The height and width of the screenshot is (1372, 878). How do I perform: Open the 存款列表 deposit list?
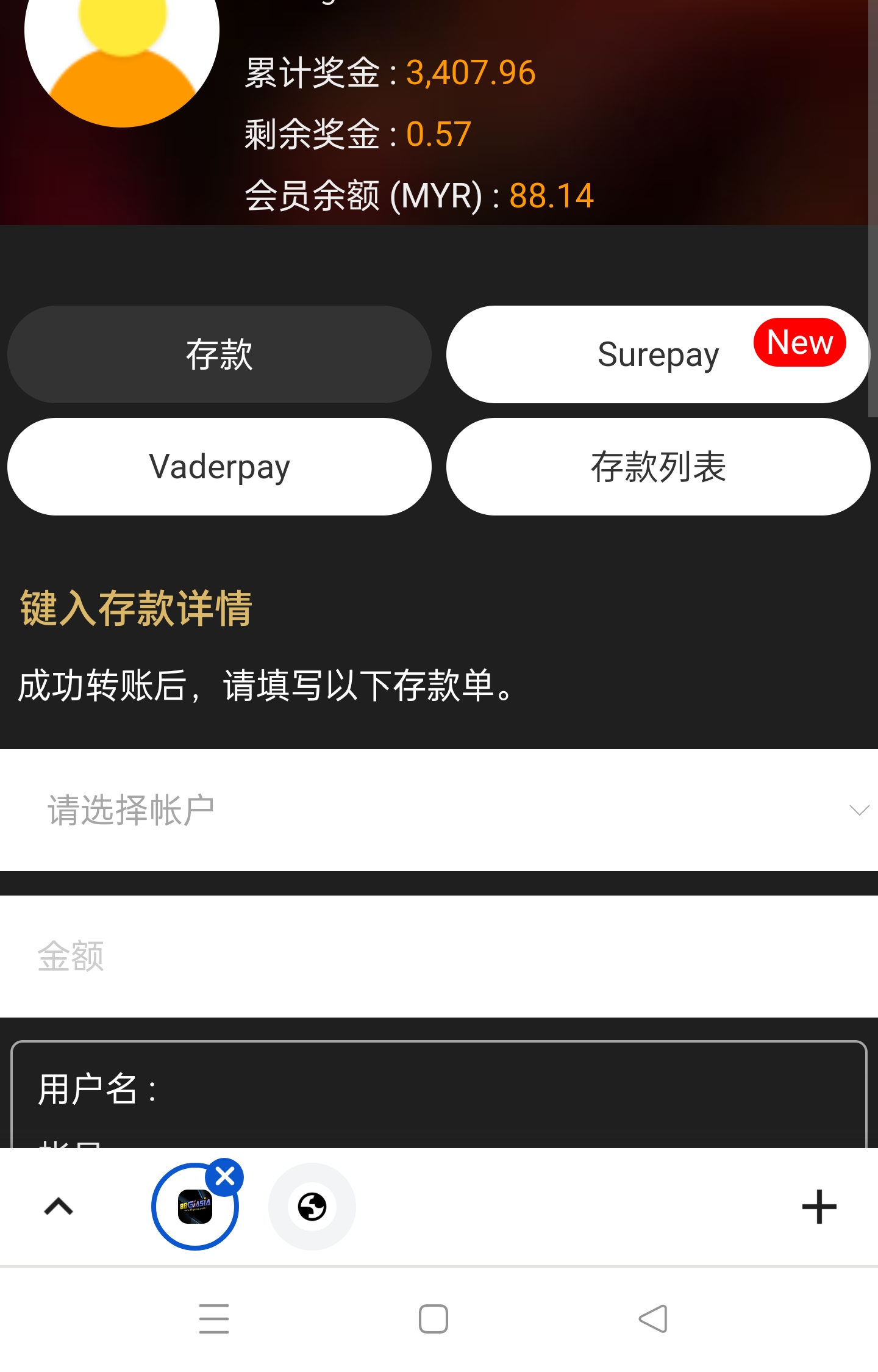(x=657, y=467)
